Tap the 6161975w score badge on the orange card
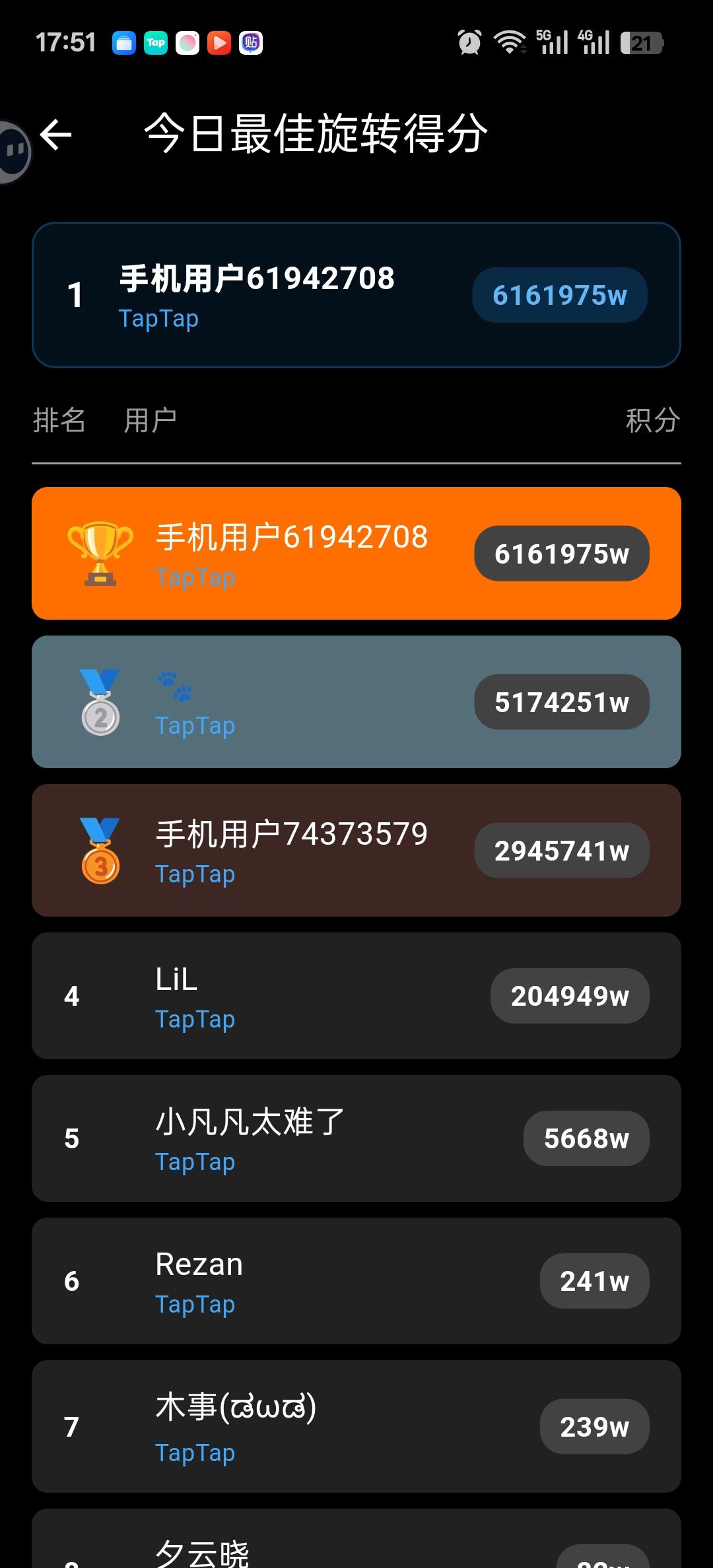Screen dimensions: 713x1568 click(560, 553)
